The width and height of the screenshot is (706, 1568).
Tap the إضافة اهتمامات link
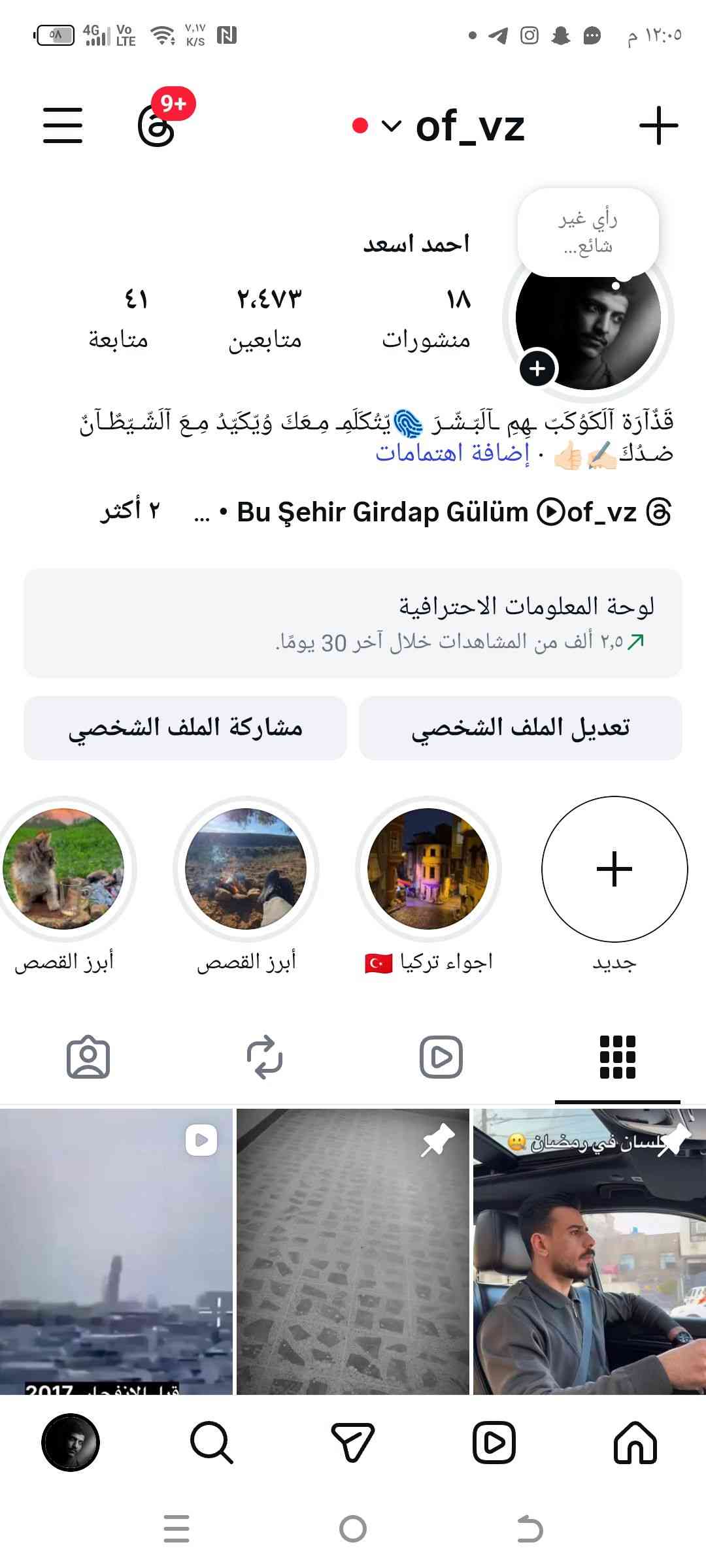tap(452, 453)
